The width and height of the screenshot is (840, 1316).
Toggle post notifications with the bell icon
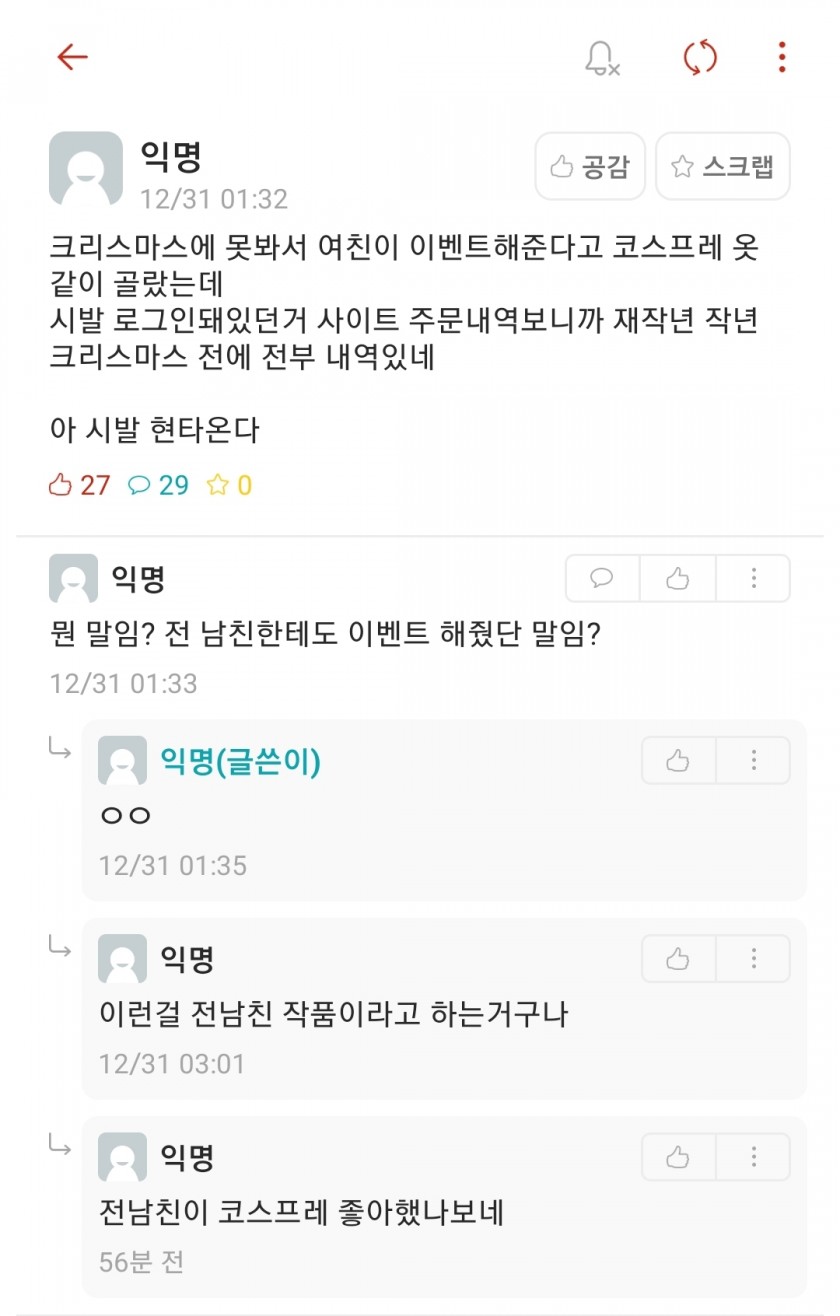coord(602,58)
